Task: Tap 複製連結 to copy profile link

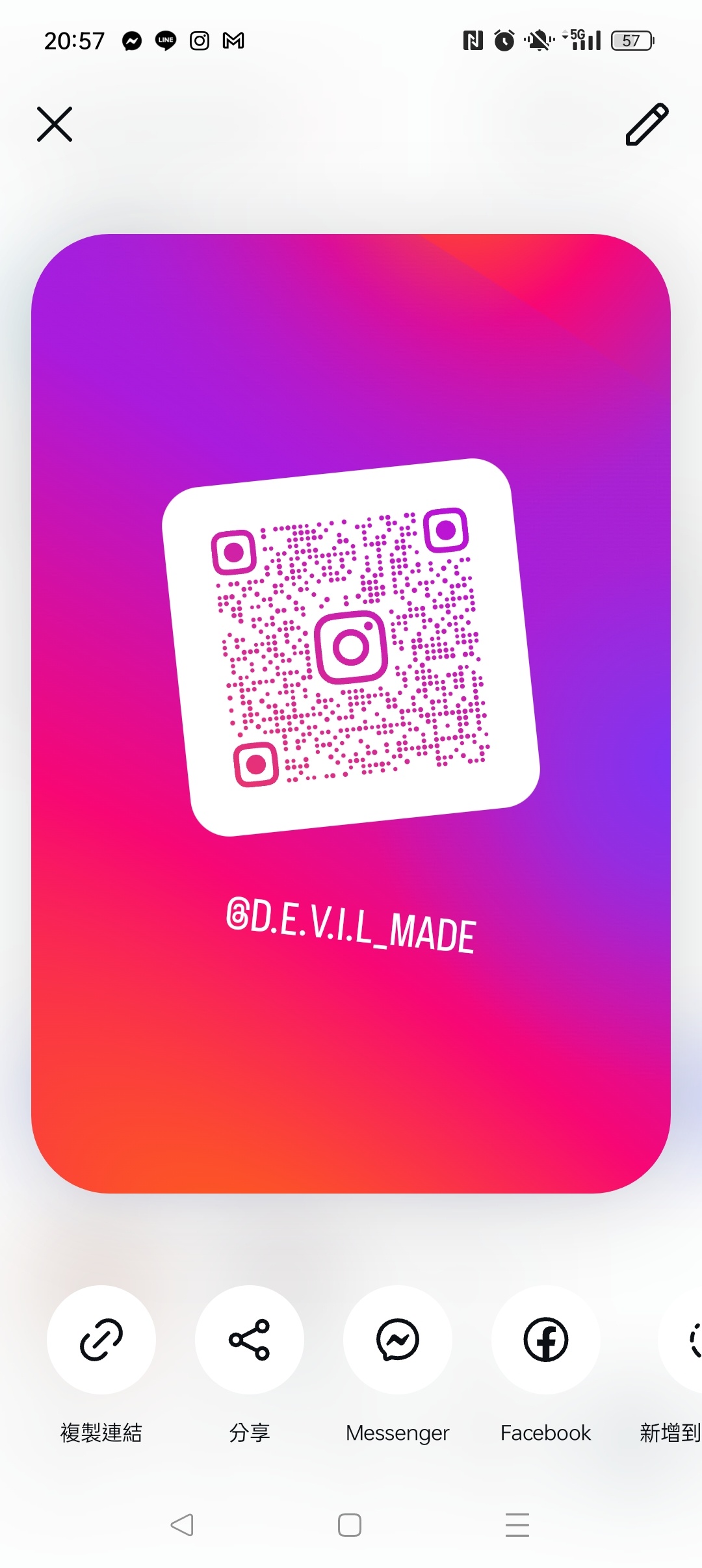Action: [x=101, y=1340]
